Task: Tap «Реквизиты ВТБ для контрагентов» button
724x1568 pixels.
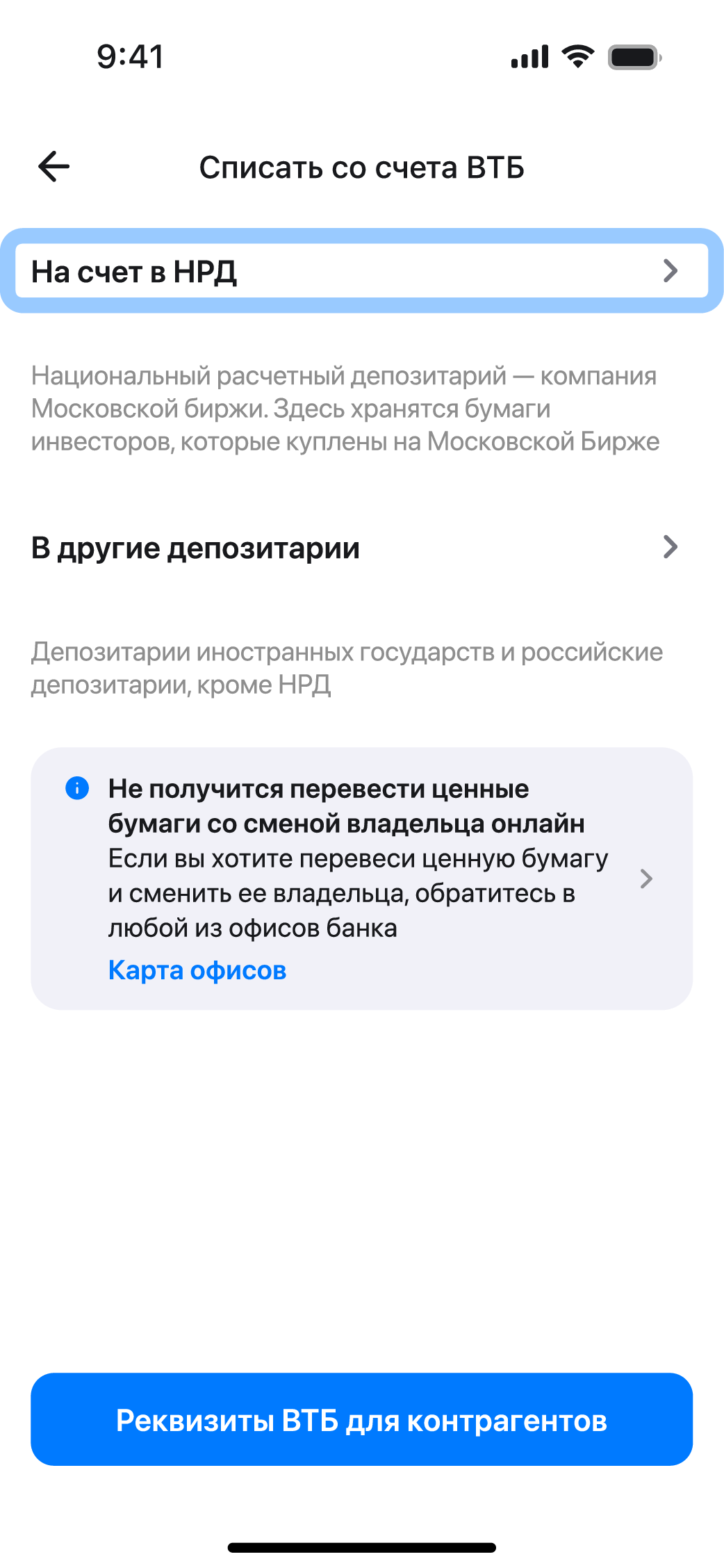Action: point(361,1420)
